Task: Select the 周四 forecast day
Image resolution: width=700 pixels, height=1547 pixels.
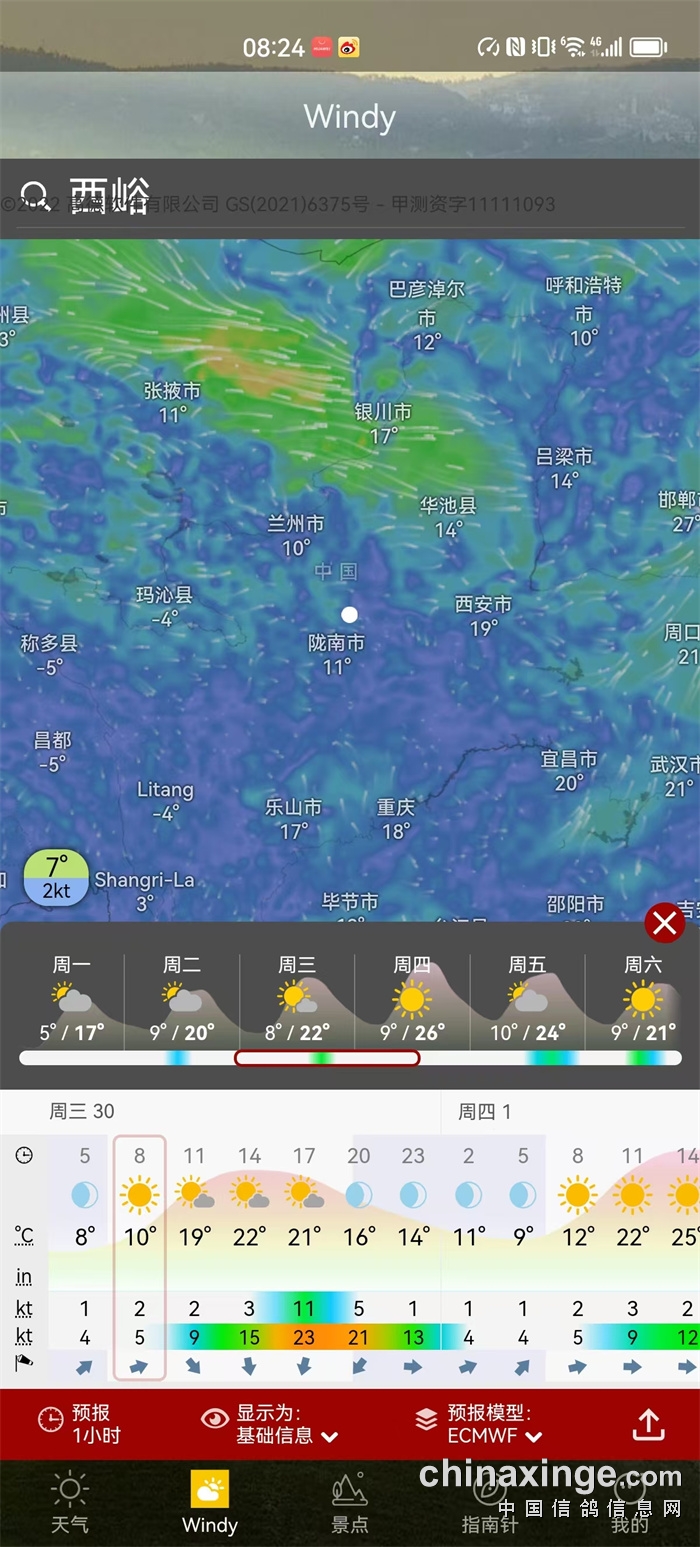Action: tap(412, 998)
